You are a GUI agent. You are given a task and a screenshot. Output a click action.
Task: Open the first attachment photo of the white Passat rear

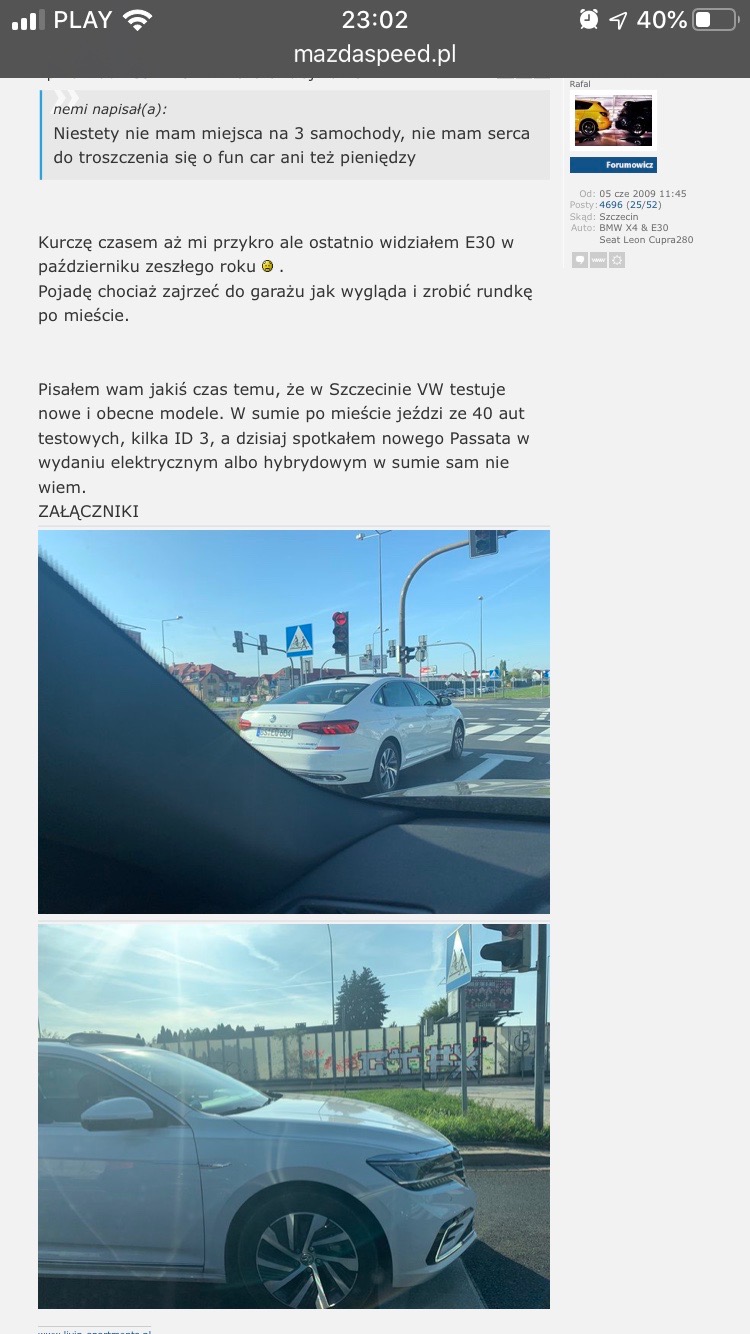point(293,721)
